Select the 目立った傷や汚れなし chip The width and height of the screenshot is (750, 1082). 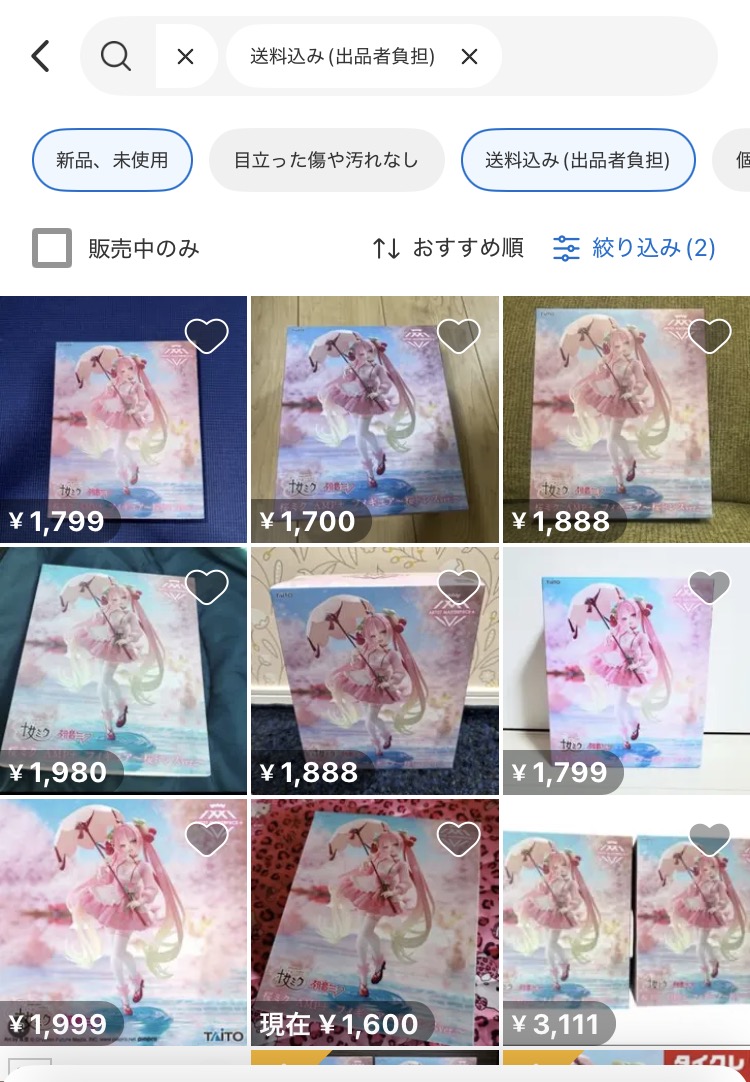(326, 159)
